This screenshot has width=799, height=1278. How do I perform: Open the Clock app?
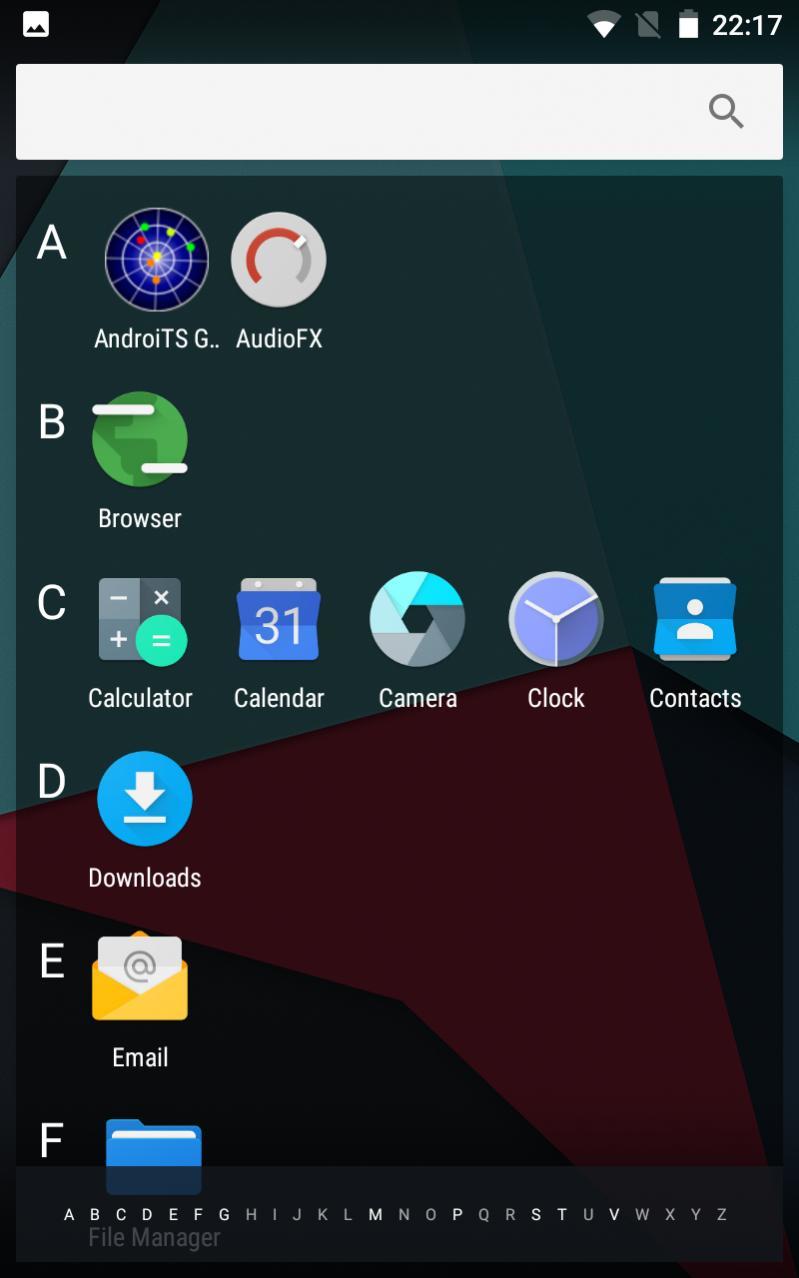(556, 620)
